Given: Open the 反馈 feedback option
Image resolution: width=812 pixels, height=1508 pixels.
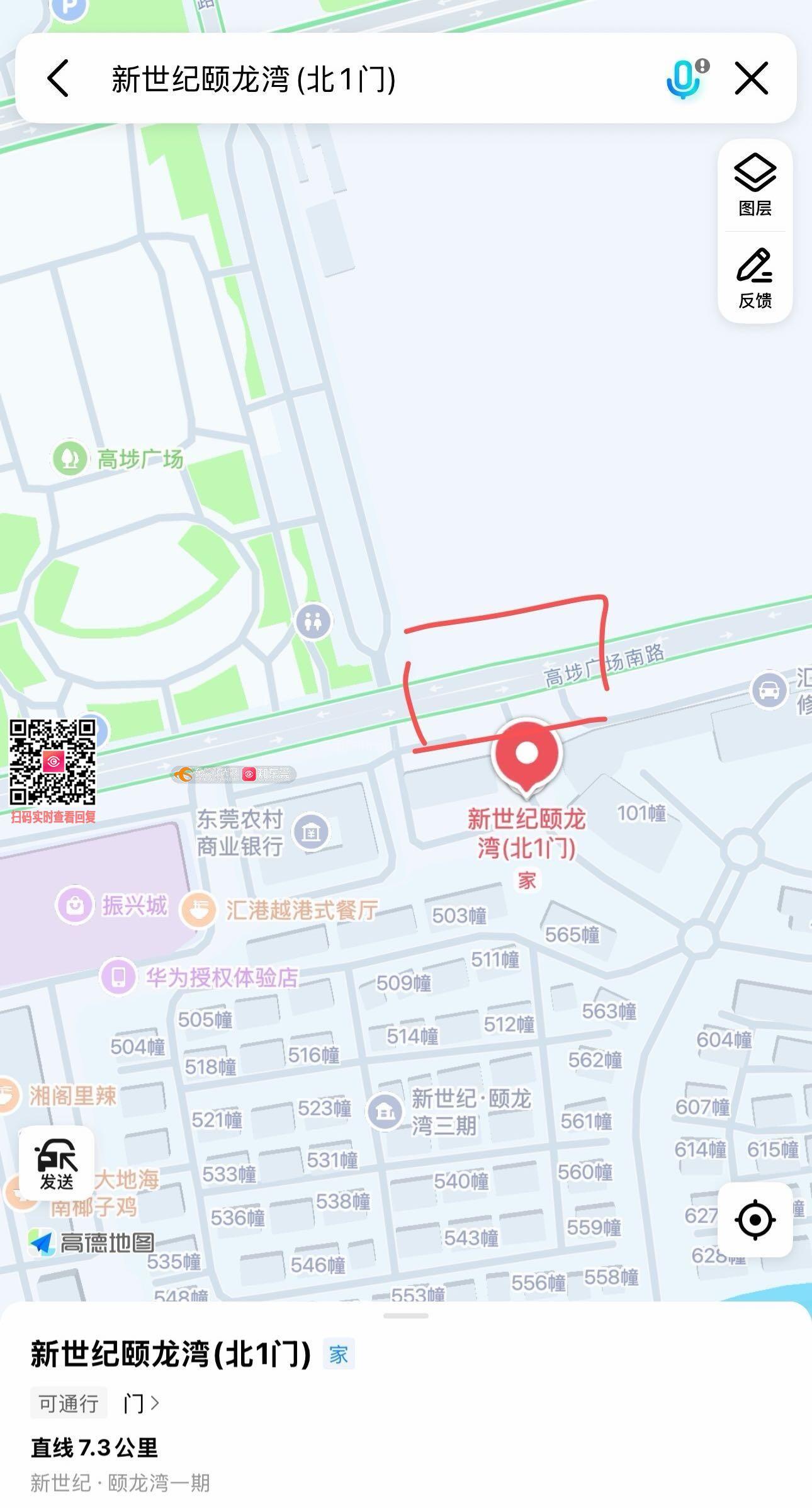Looking at the screenshot, I should 755,278.
